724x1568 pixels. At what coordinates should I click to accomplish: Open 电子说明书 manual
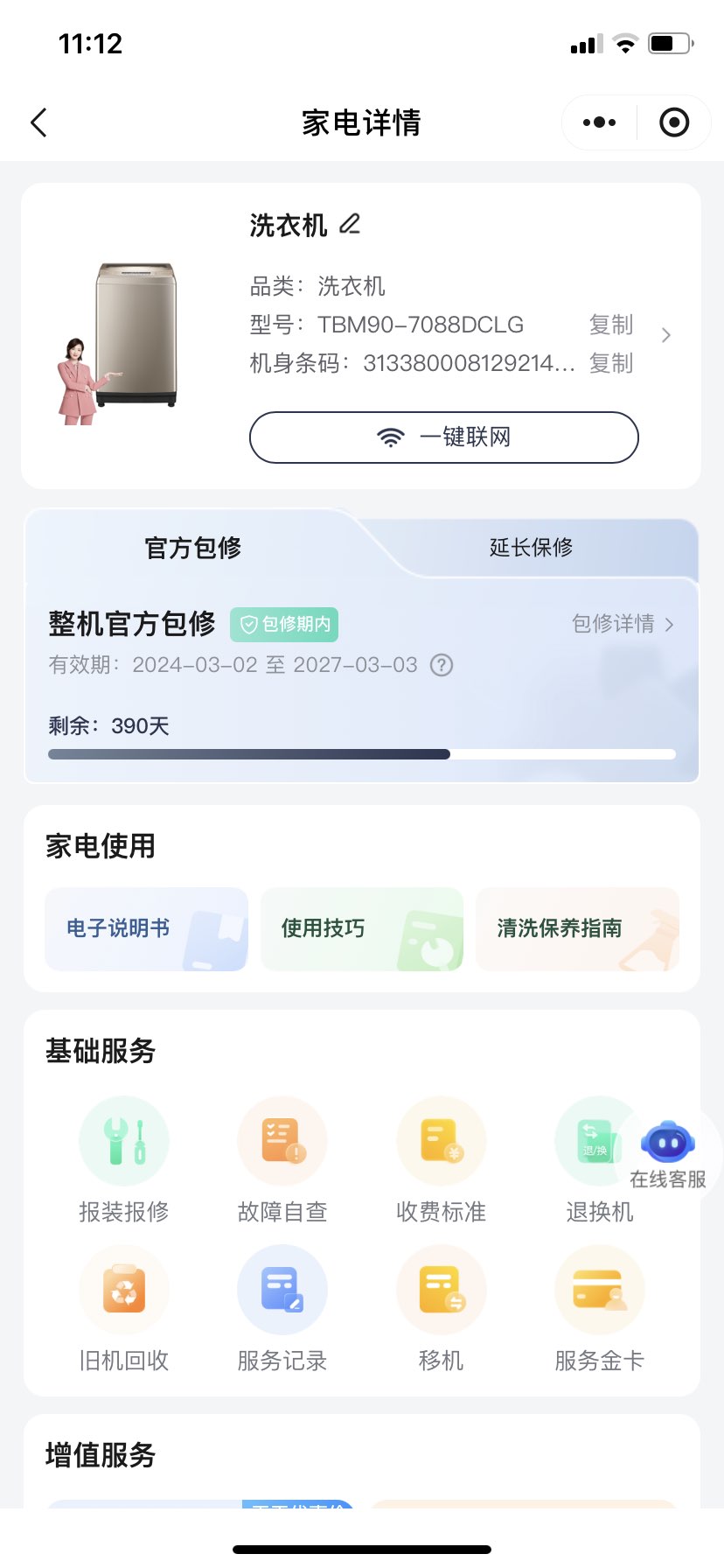pos(146,928)
